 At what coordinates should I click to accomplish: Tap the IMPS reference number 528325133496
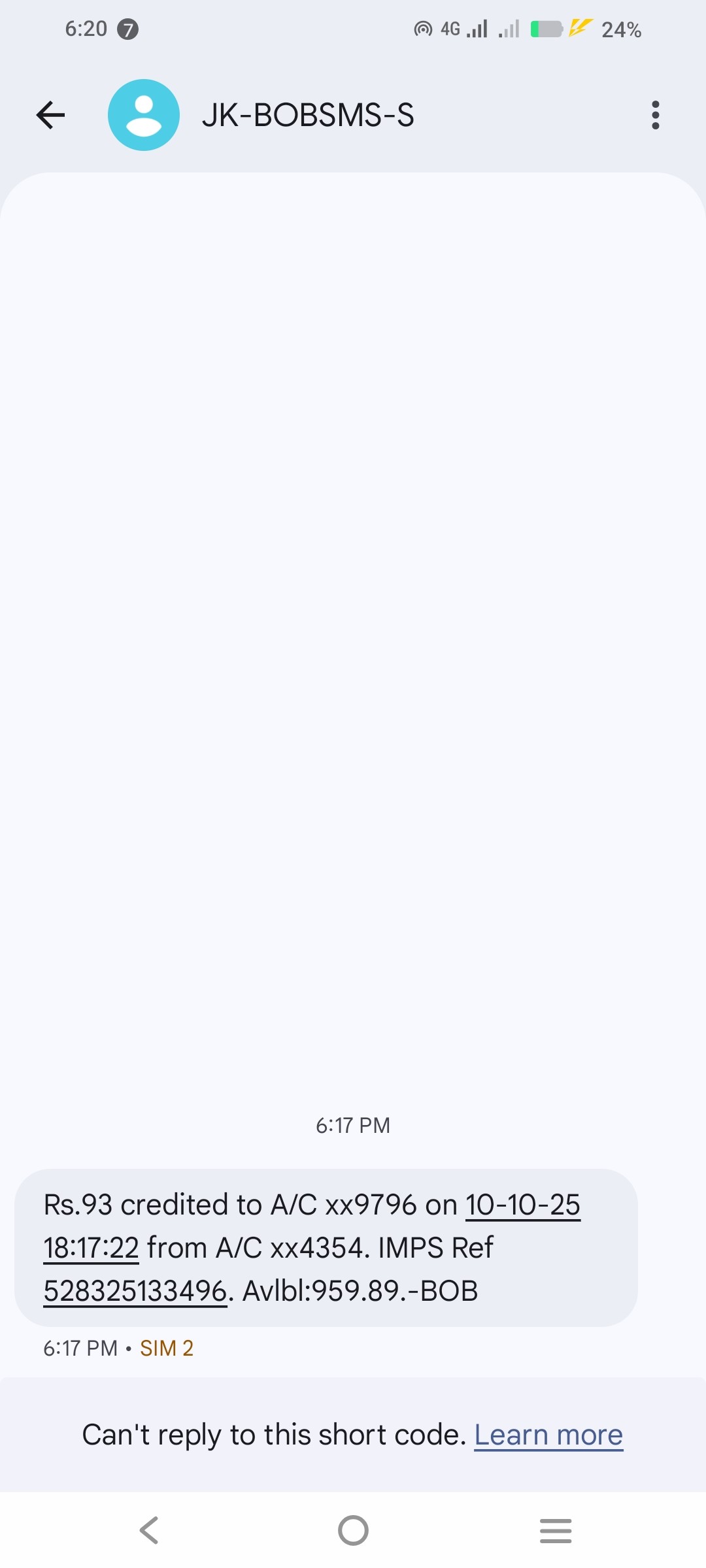point(135,1291)
